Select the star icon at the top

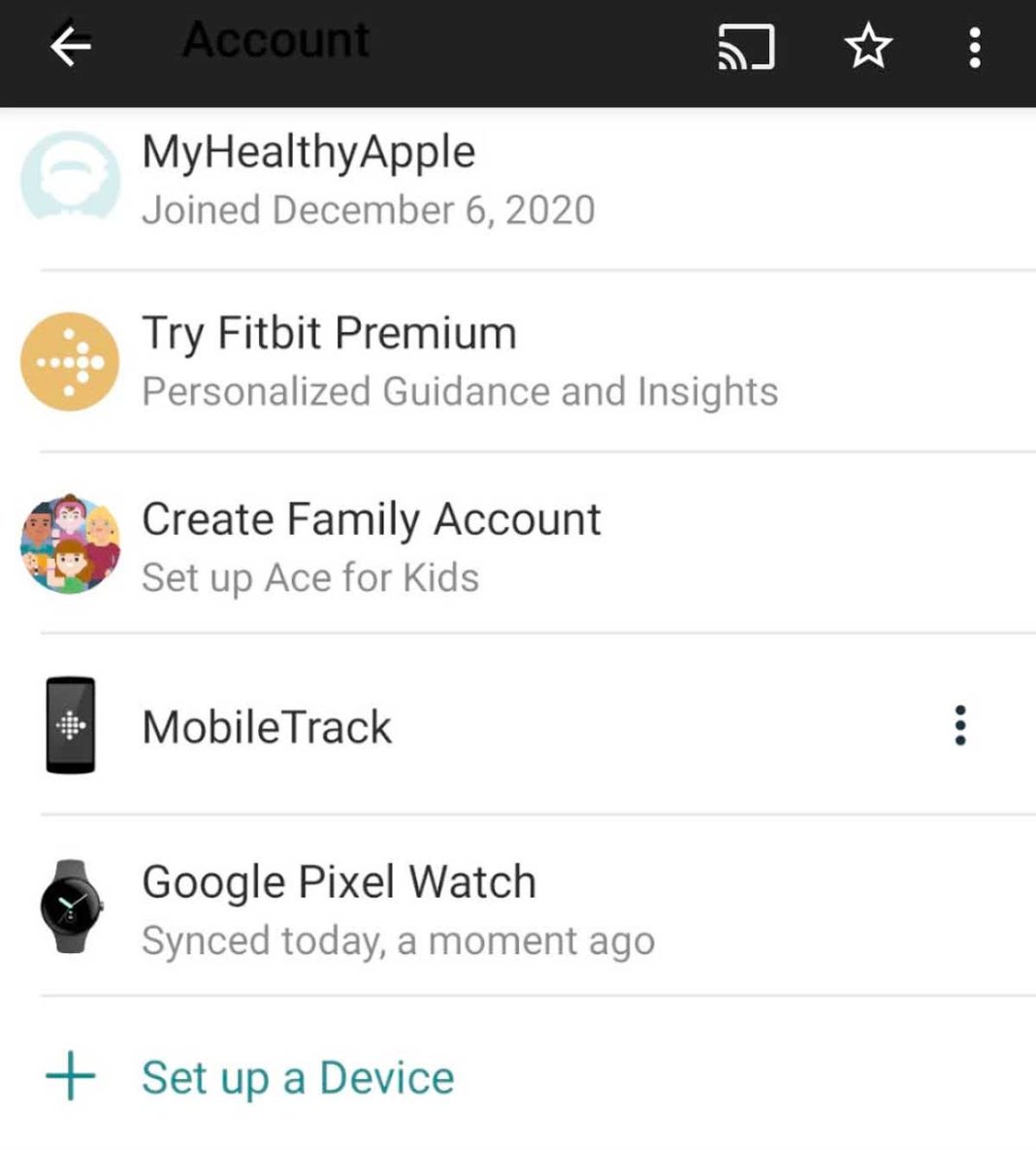(866, 45)
